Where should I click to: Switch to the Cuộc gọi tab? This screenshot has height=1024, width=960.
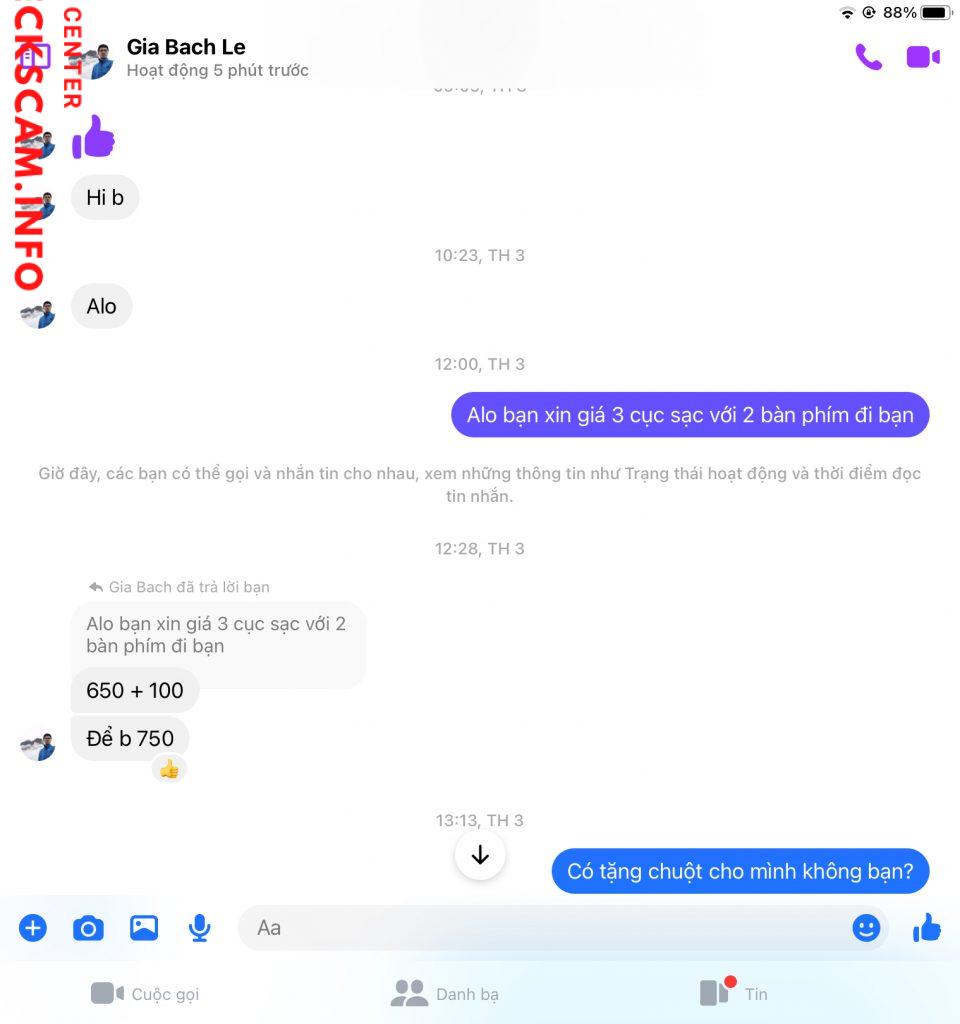pyautogui.click(x=145, y=993)
